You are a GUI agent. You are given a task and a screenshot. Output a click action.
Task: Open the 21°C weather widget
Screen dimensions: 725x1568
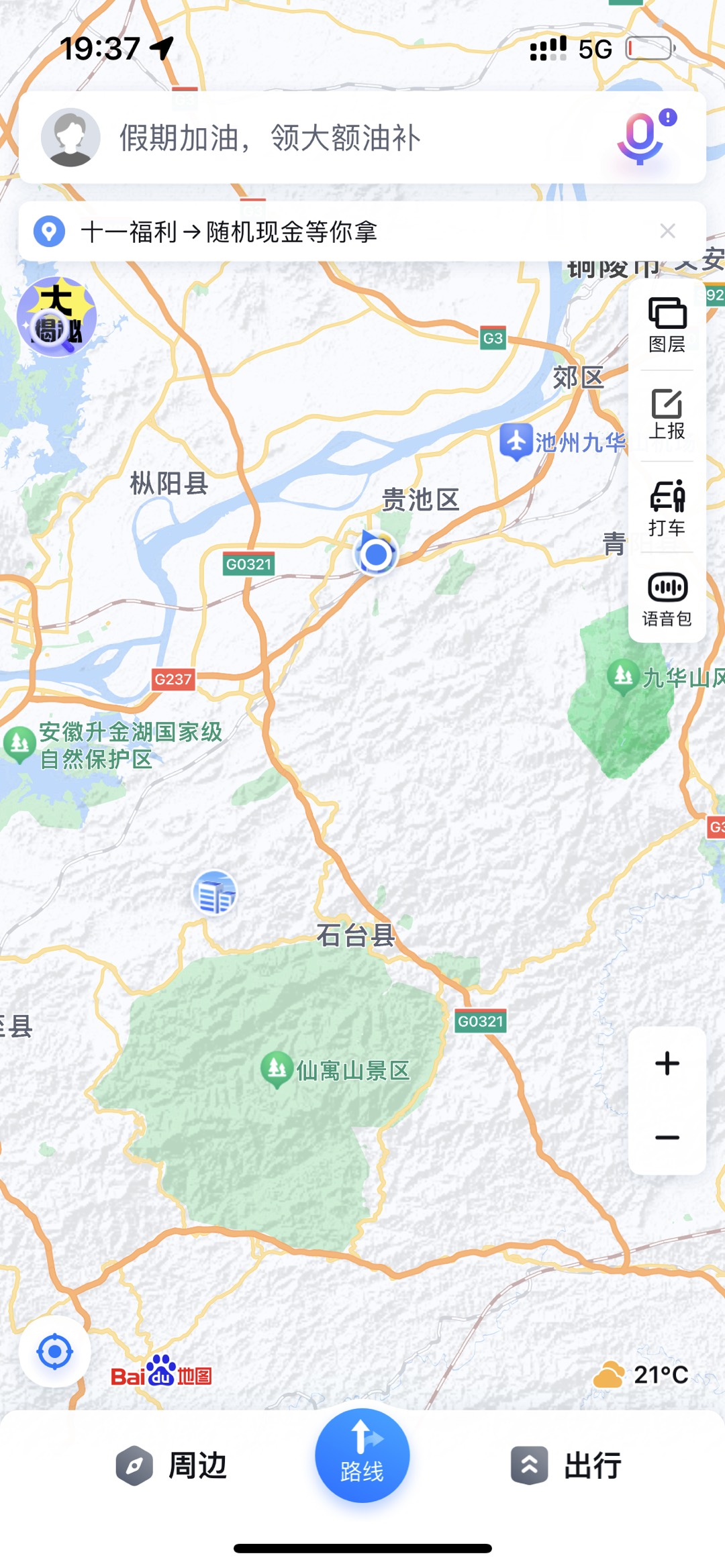(641, 1375)
